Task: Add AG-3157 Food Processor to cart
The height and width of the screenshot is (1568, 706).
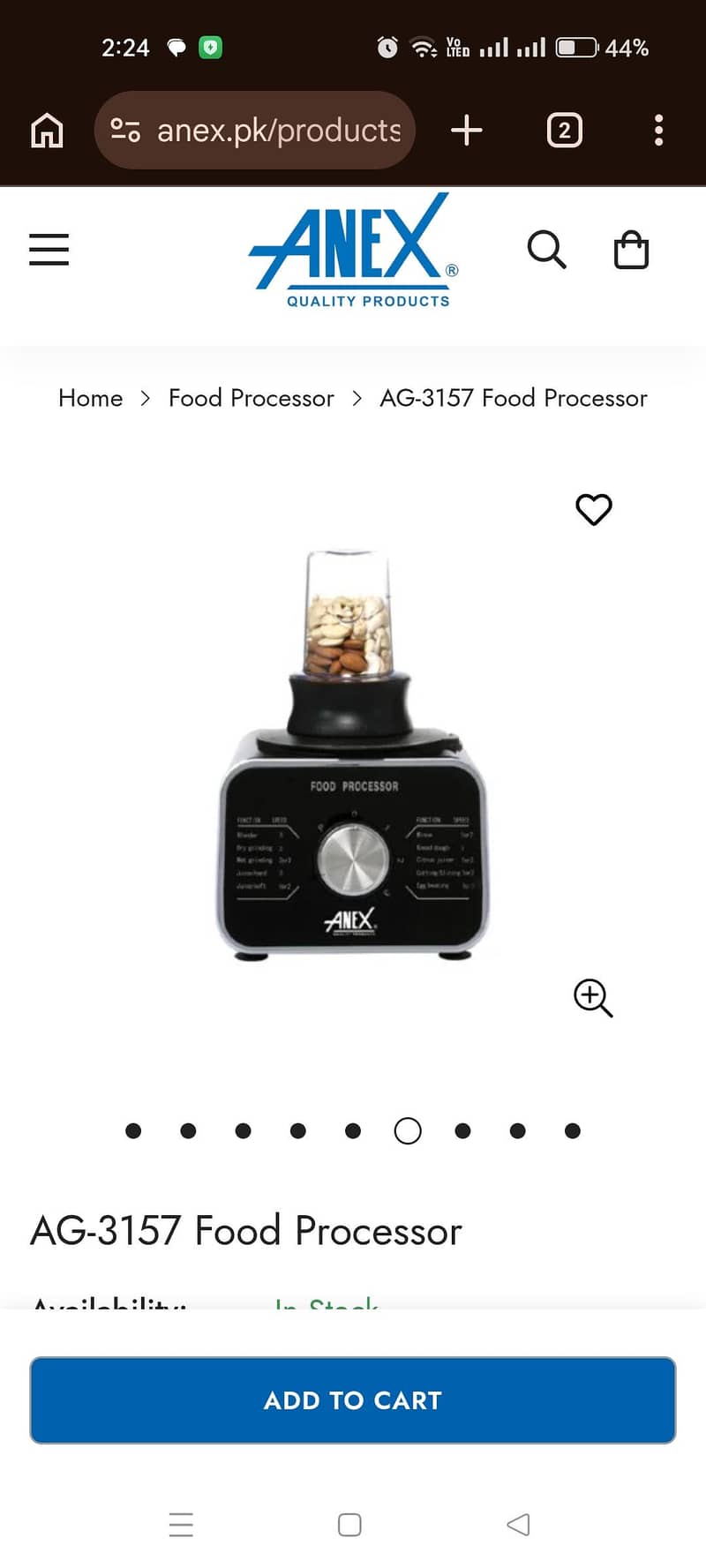Action: [353, 1400]
